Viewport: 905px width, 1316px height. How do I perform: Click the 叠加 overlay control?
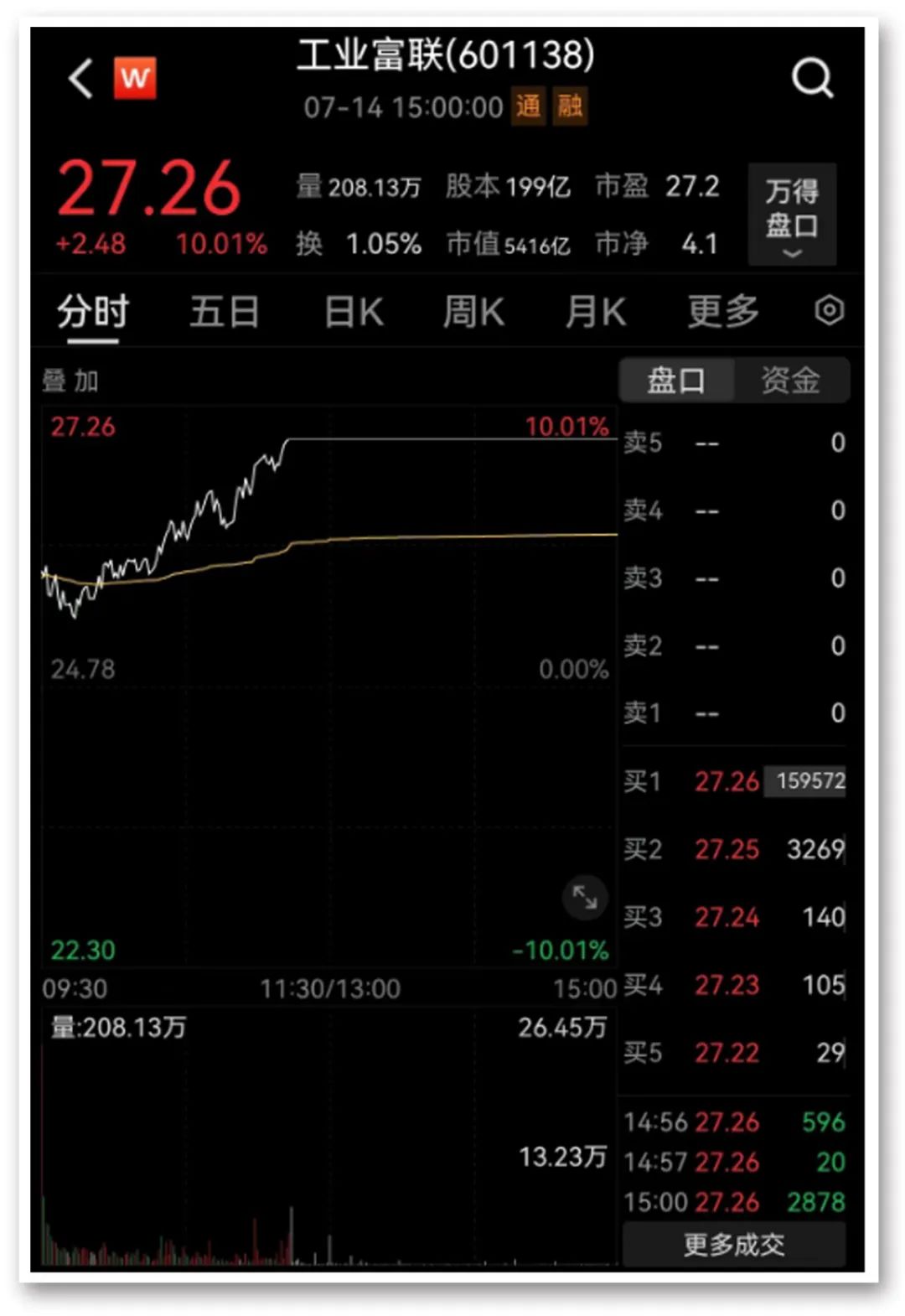pyautogui.click(x=69, y=380)
